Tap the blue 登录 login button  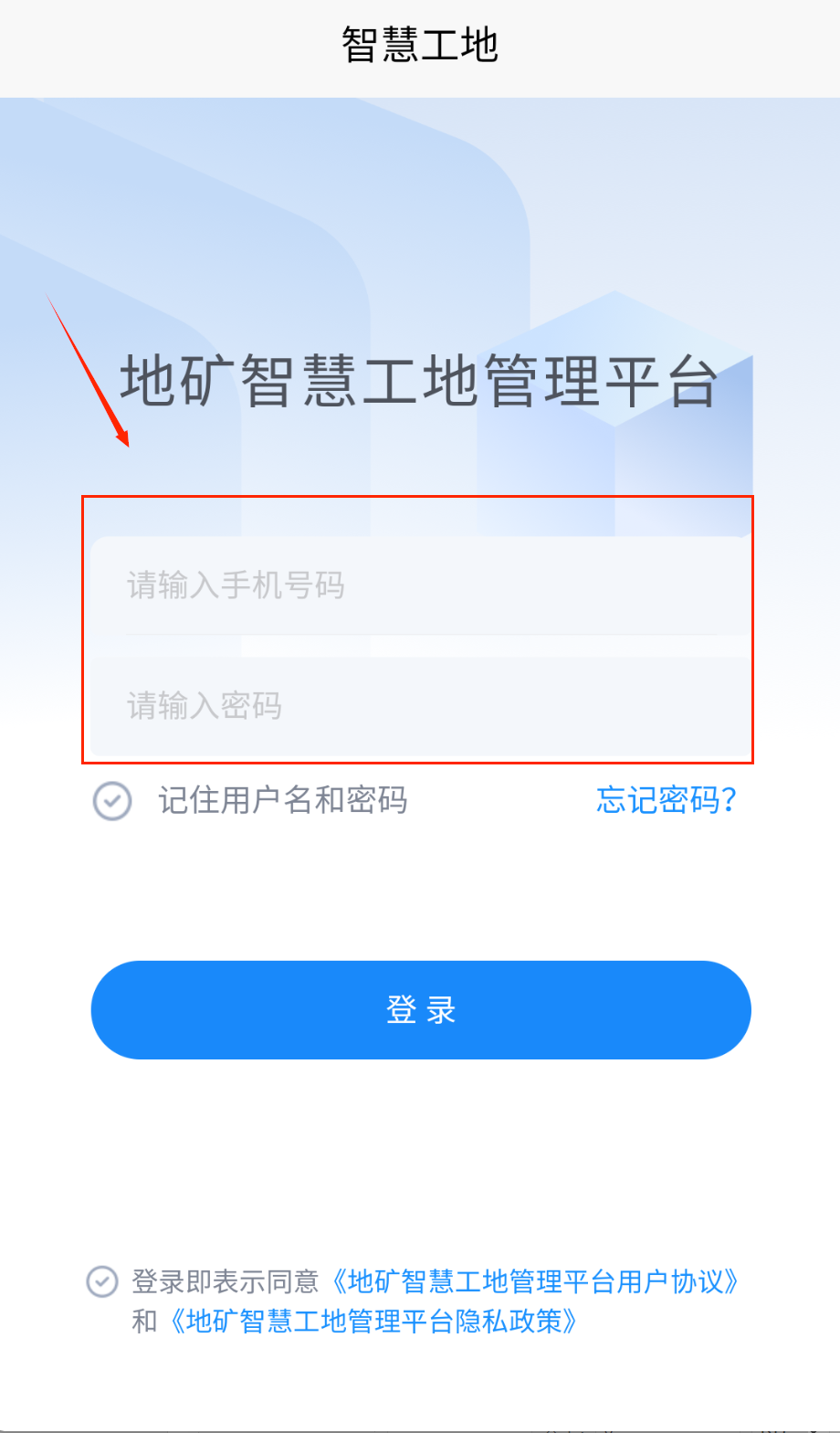pos(421,1010)
